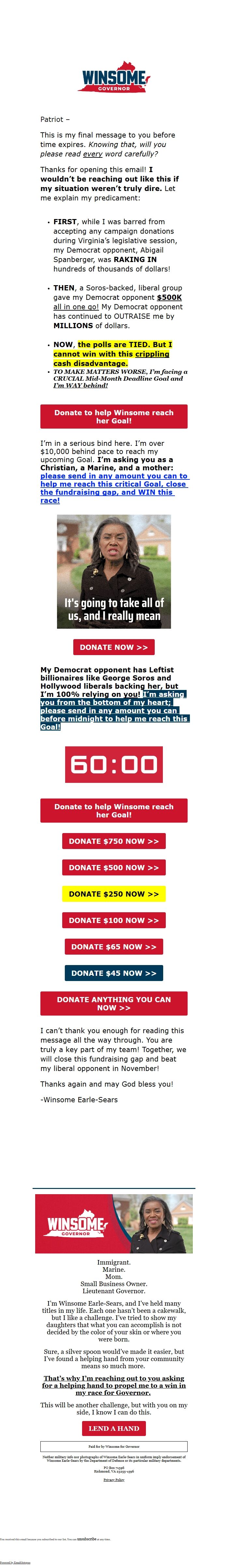Tap the red DONATE NOW >> button
The width and height of the screenshot is (228, 1568).
click(114, 647)
